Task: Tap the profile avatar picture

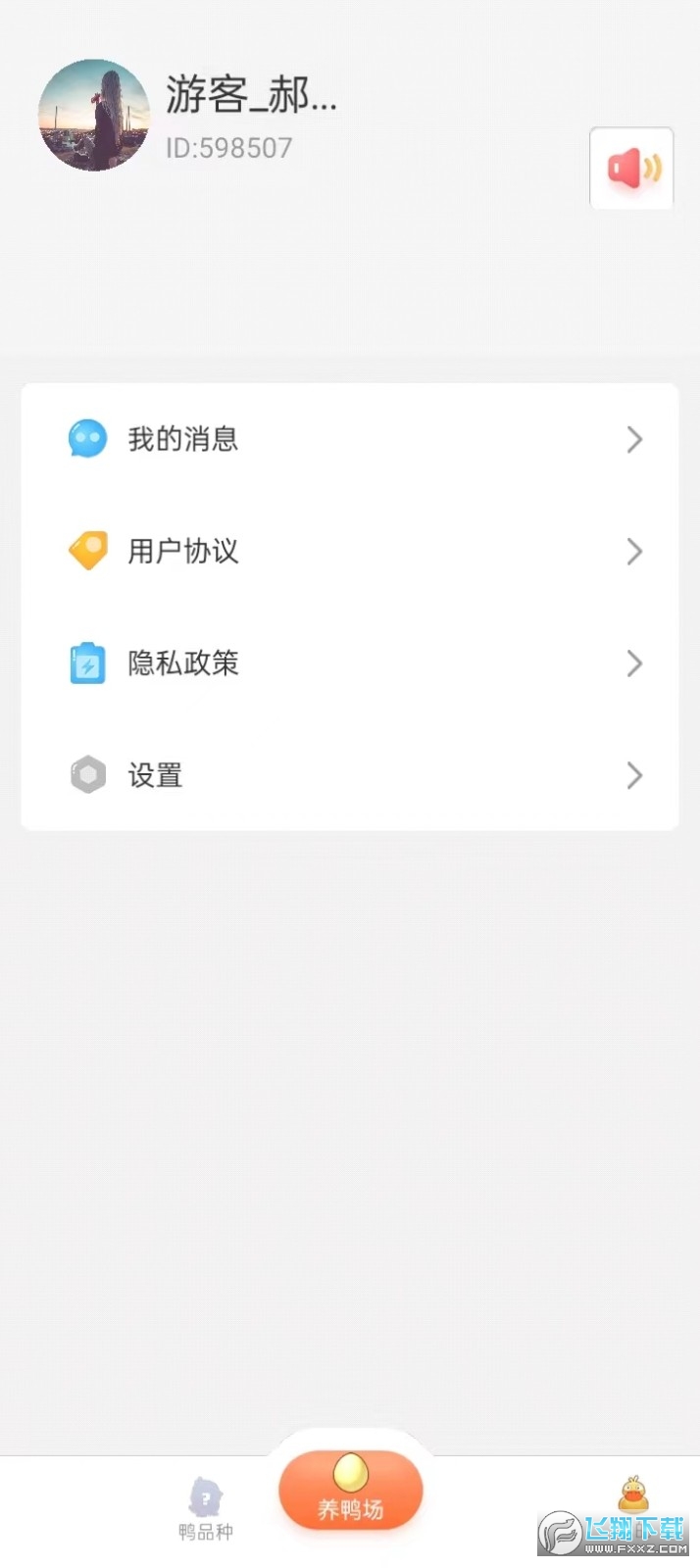Action: 94,116
